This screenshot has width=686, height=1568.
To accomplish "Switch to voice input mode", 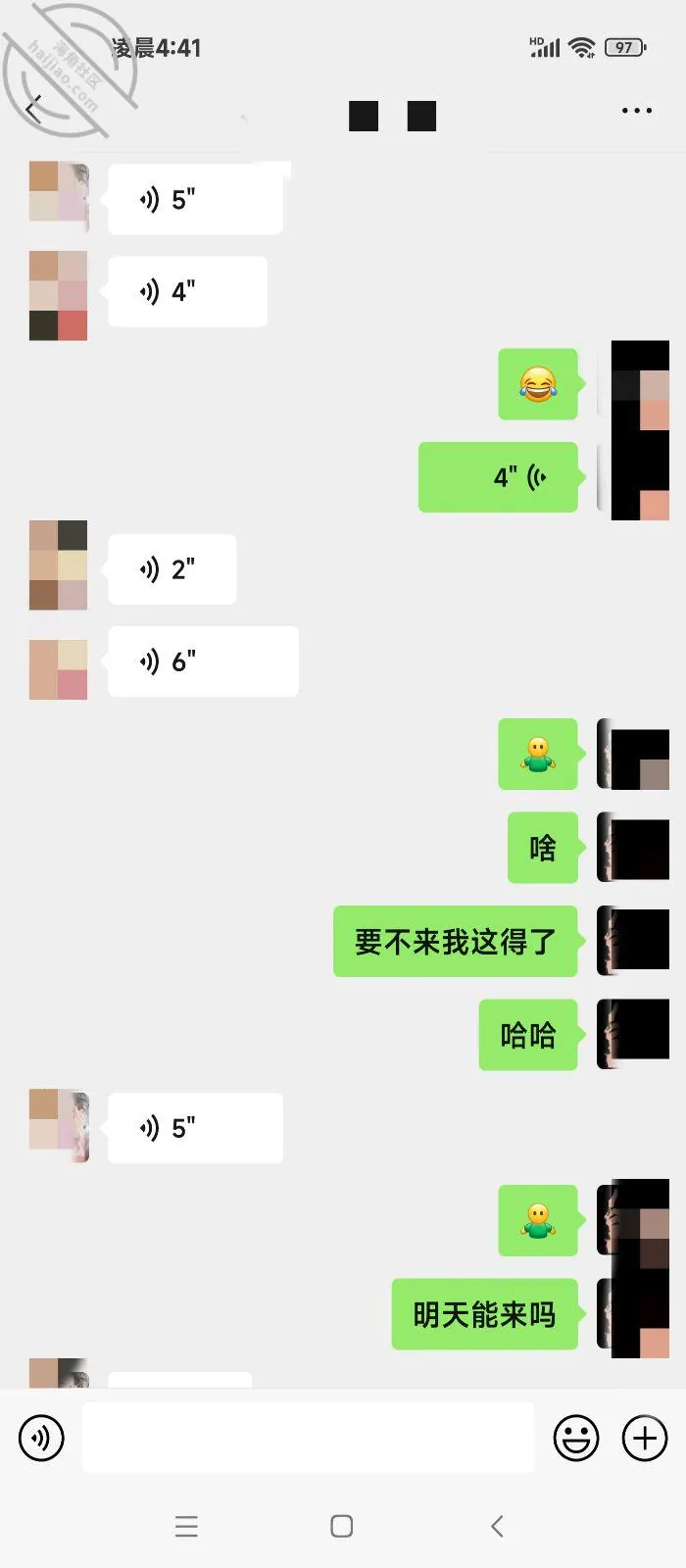I will click(41, 1438).
